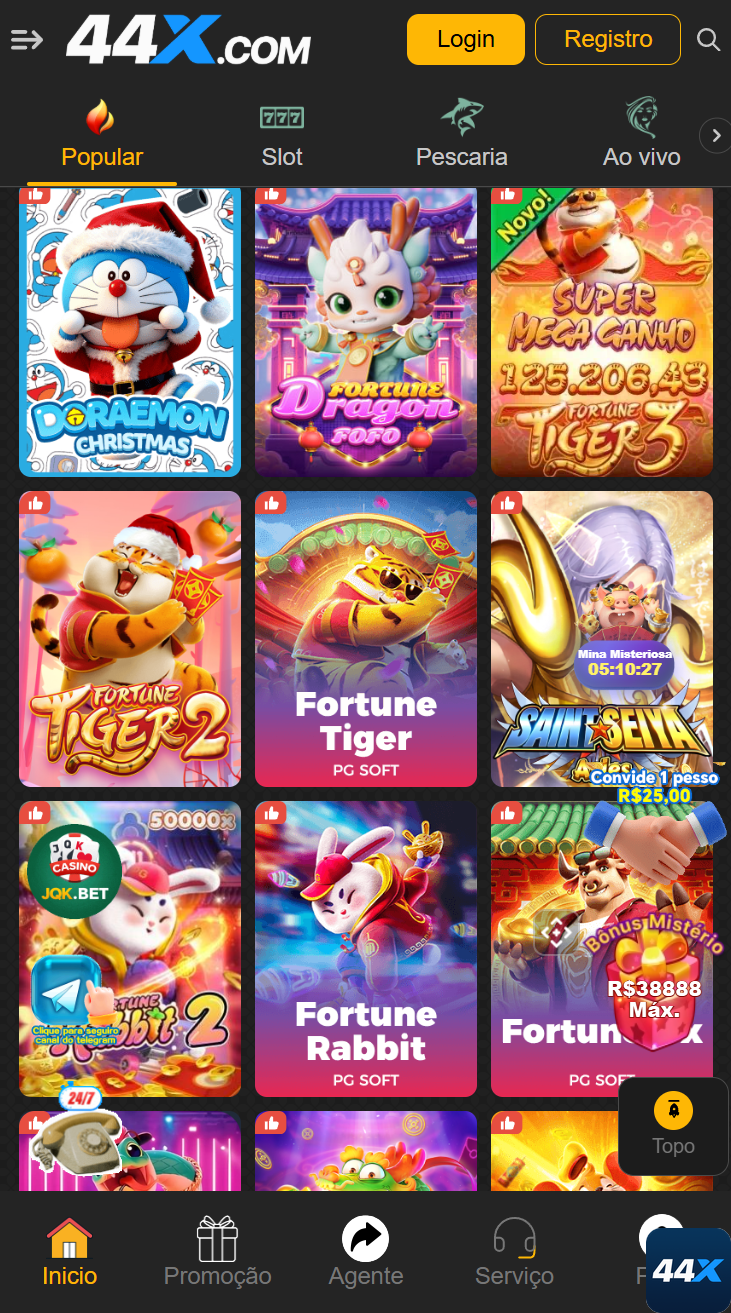Open the Fortune Tiger 3 game

tap(602, 330)
